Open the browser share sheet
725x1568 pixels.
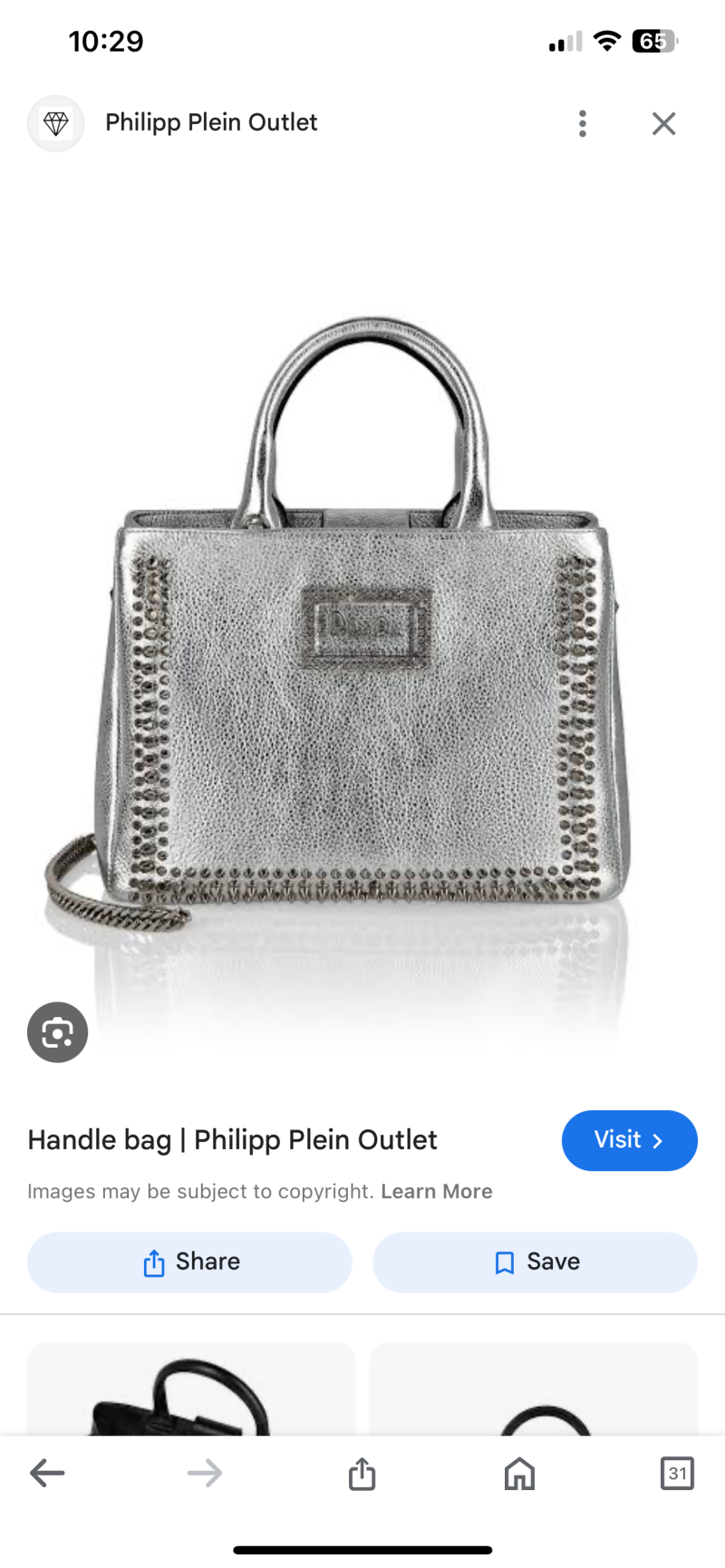click(362, 1473)
